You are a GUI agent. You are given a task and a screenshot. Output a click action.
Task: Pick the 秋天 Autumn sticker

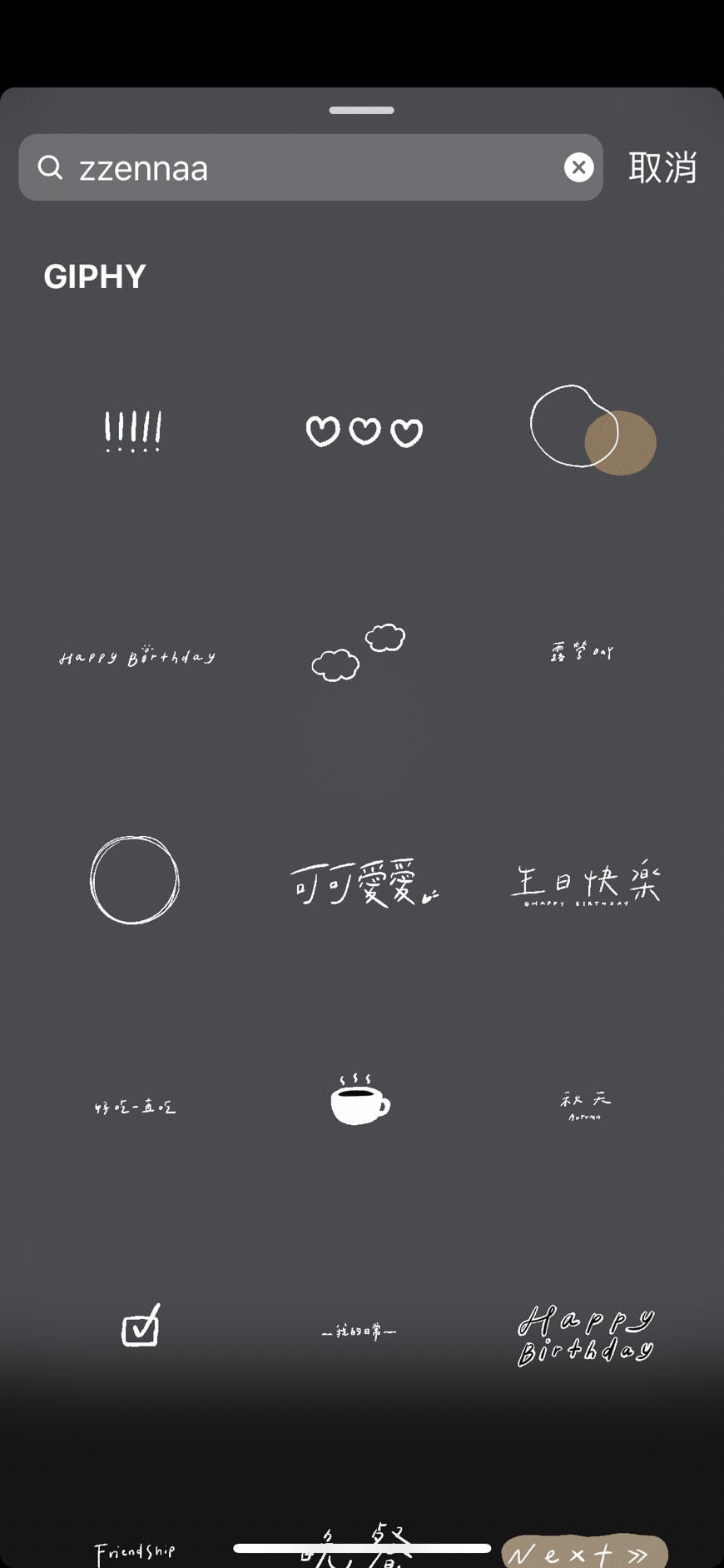click(585, 1105)
